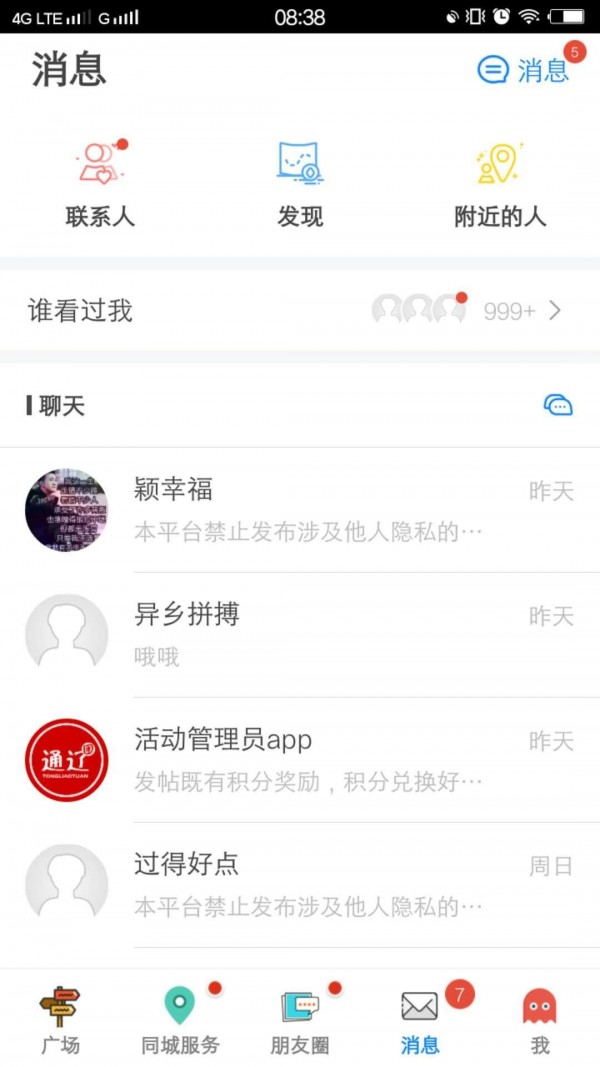View 谁看过我 visitors list

click(300, 311)
